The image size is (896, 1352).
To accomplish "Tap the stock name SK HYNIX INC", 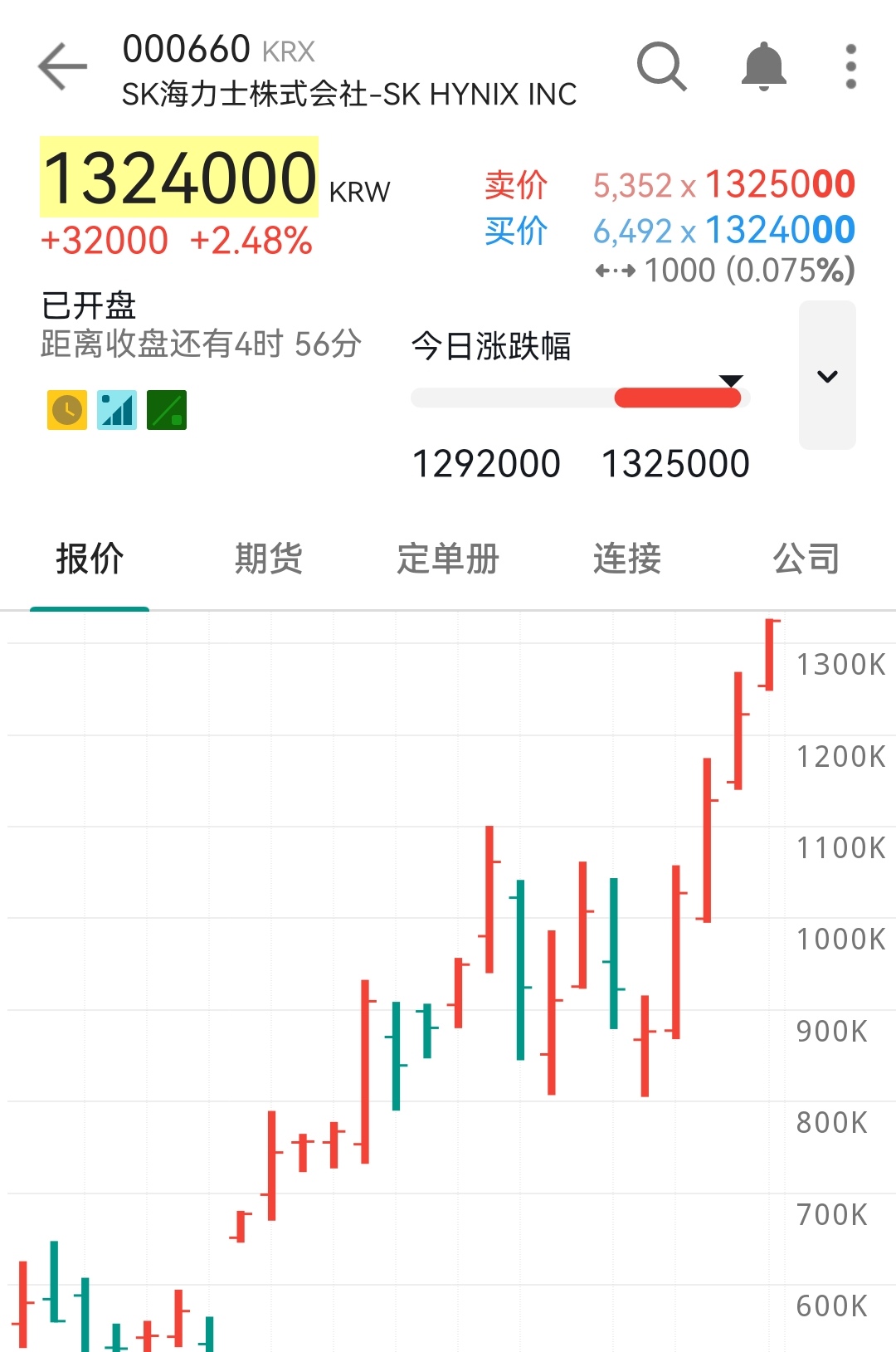I will pos(348,95).
